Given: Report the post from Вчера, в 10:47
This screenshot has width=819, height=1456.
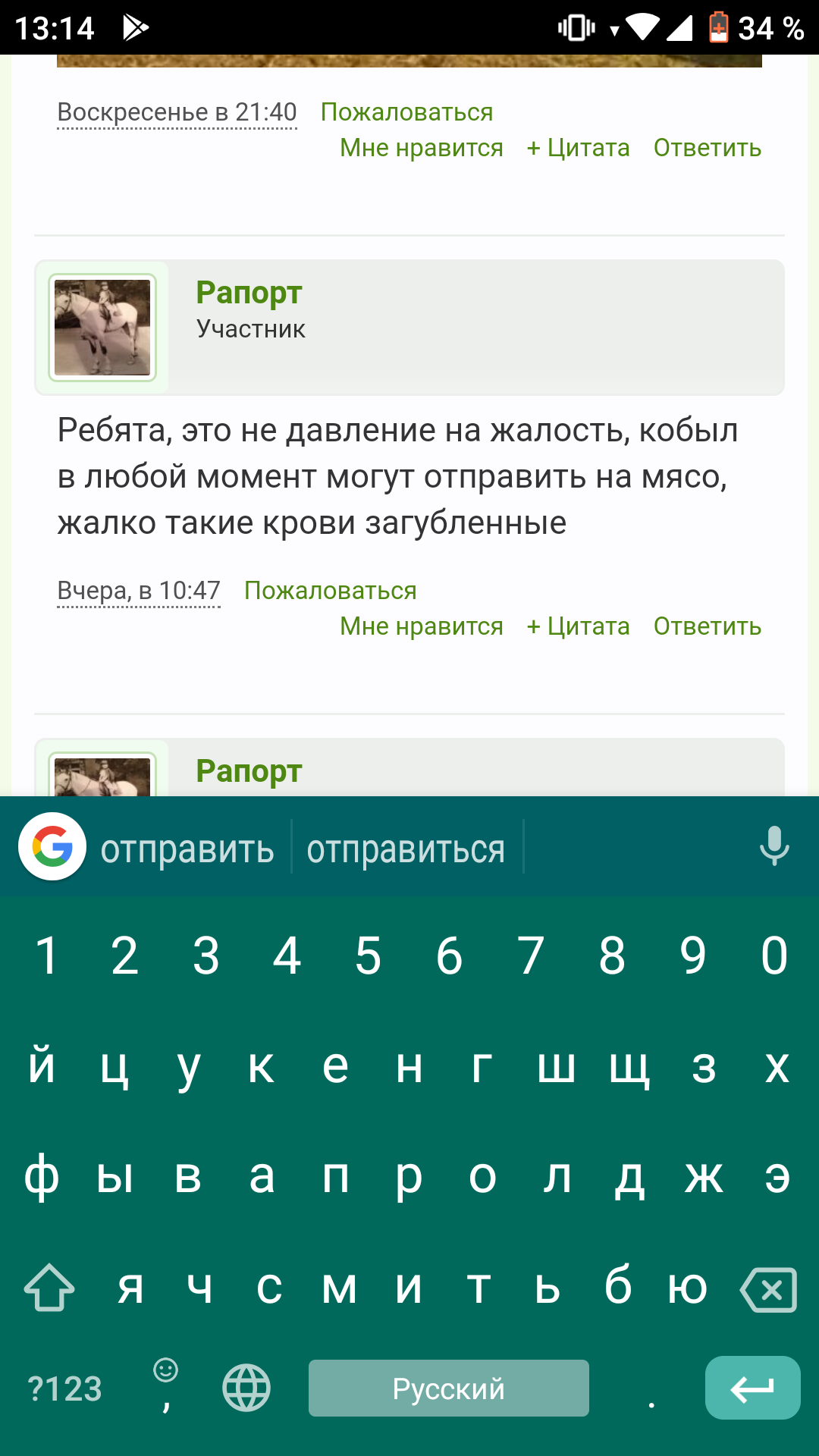Looking at the screenshot, I should coord(331,591).
